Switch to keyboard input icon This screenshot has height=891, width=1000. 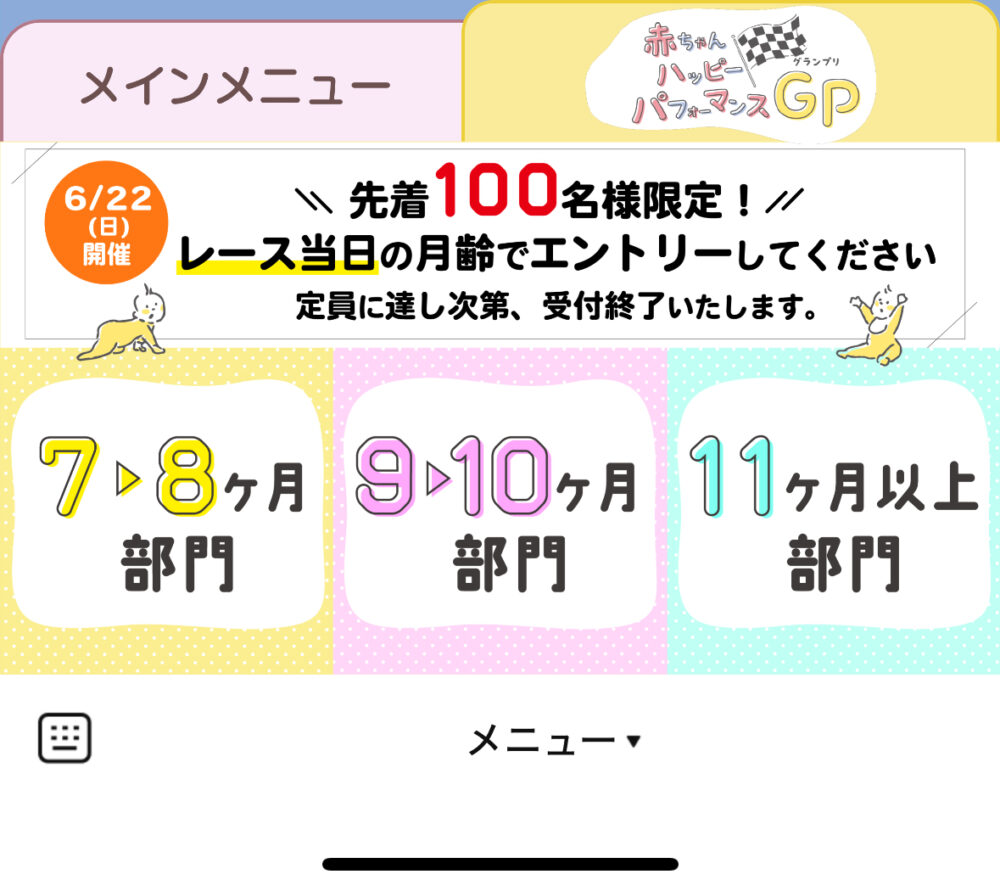coord(65,739)
